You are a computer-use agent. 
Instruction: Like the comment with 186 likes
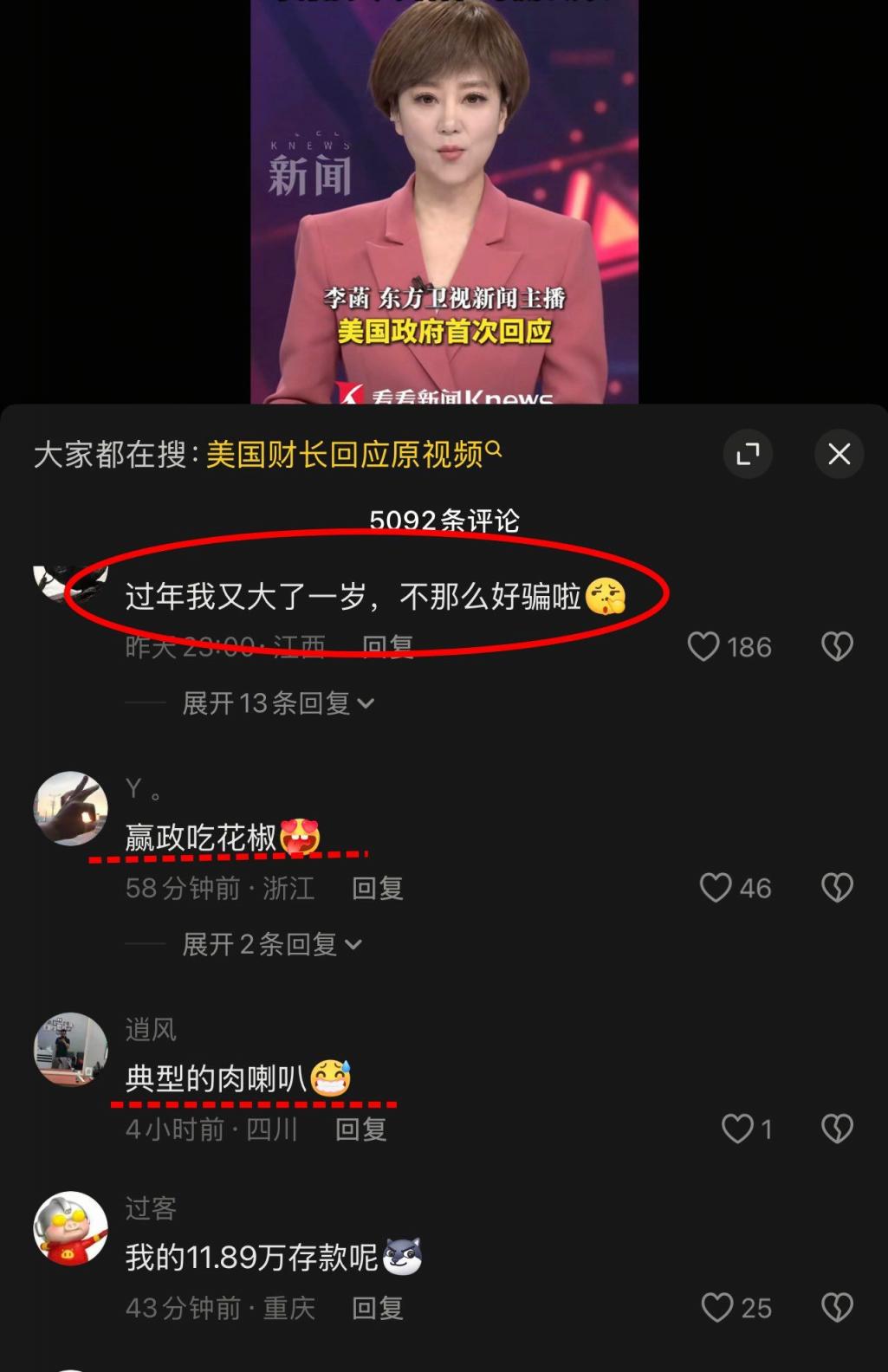[x=703, y=647]
